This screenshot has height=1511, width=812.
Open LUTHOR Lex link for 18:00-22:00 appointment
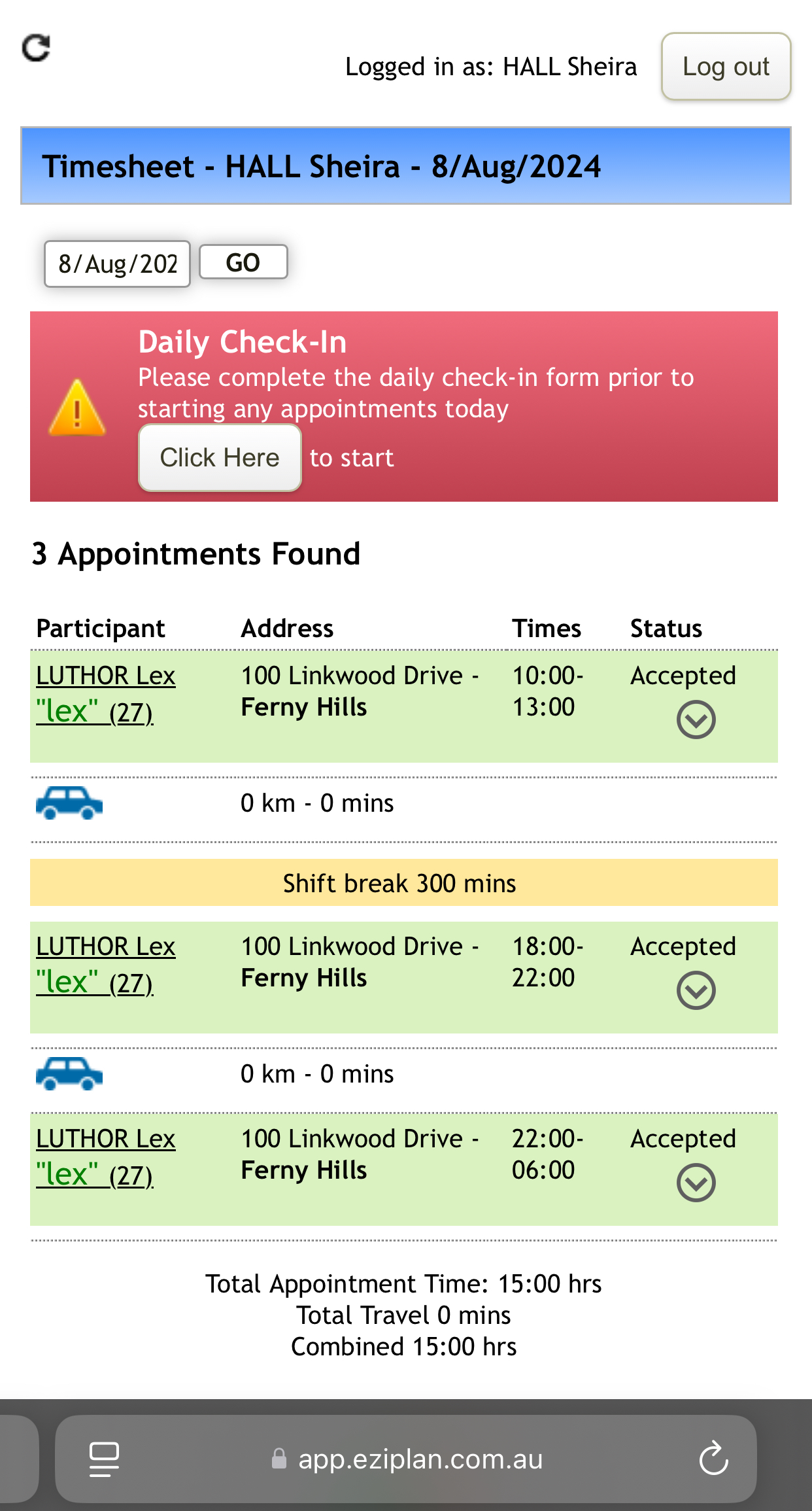coord(105,947)
